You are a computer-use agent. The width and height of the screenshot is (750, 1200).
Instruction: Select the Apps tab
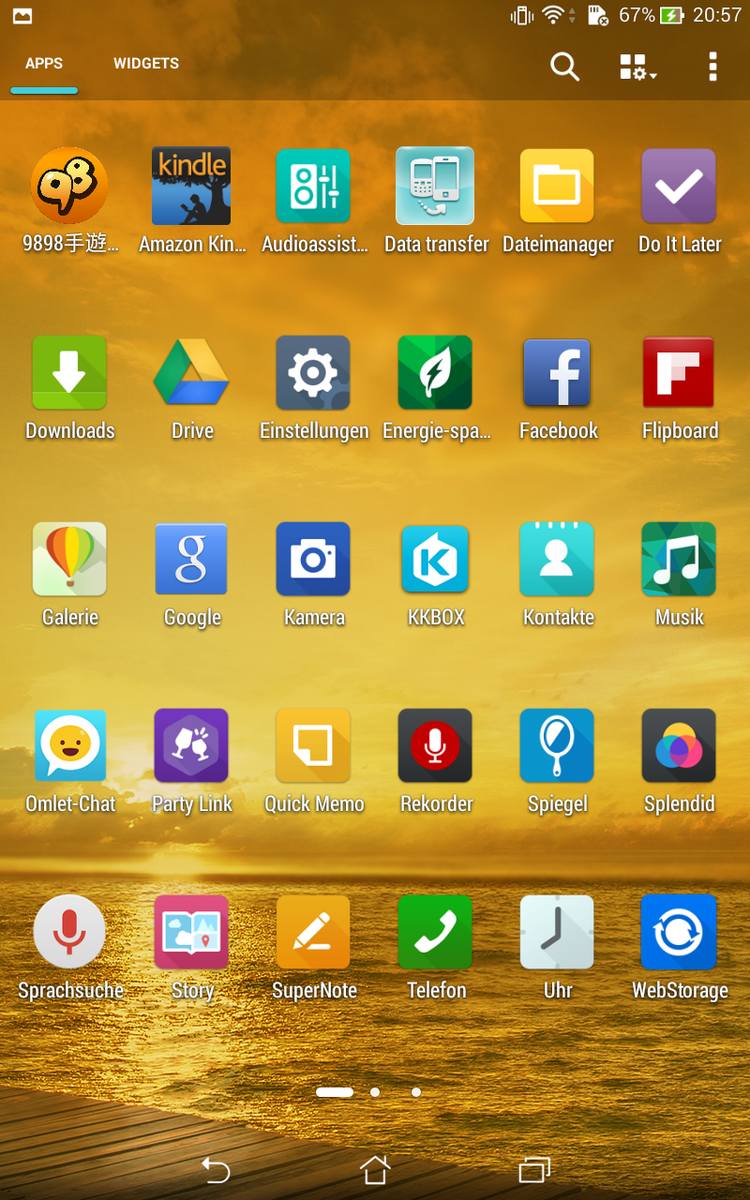[x=44, y=63]
